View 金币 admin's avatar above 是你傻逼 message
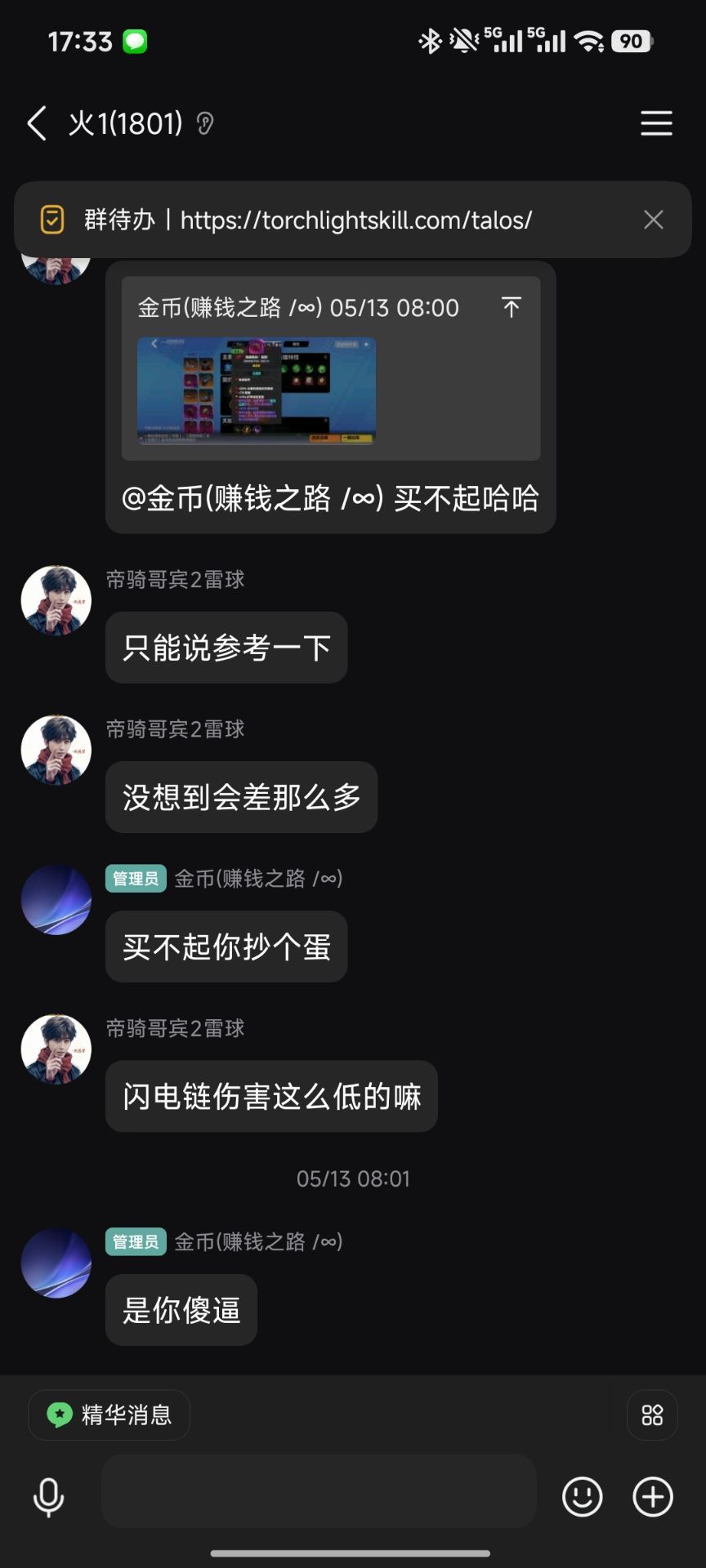Screen dimensions: 706x1568 56,1263
